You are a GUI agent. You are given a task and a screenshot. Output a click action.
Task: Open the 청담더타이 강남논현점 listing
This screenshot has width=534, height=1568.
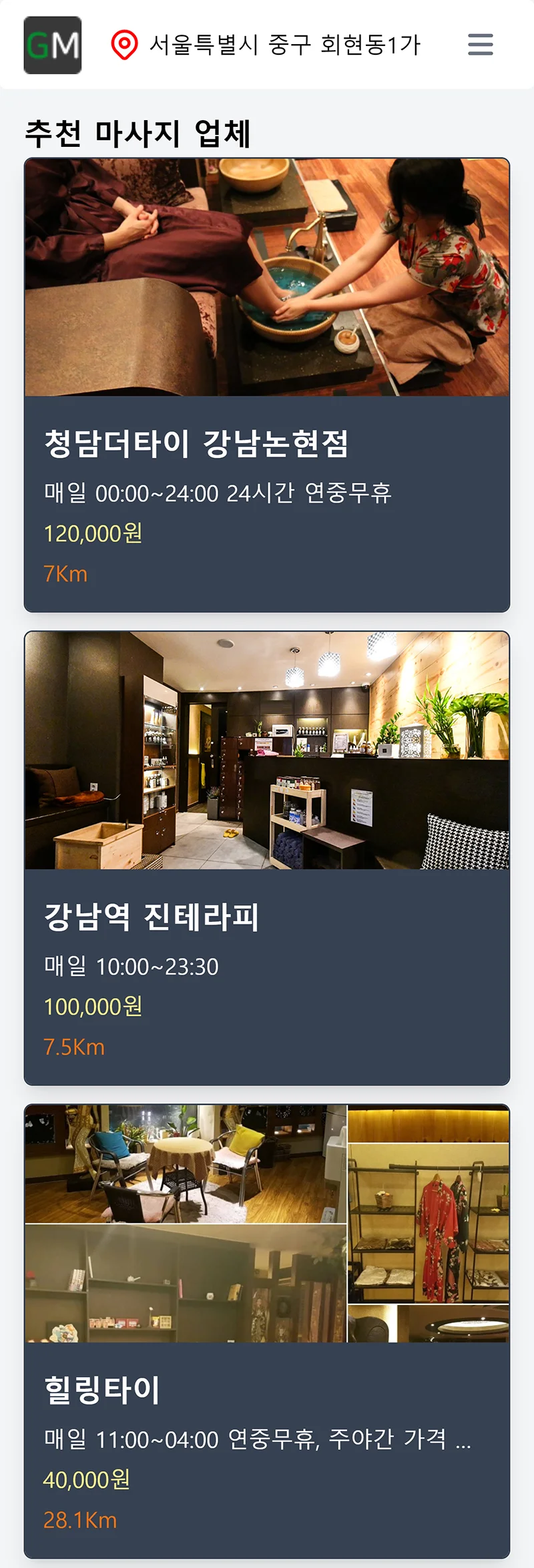tap(198, 442)
